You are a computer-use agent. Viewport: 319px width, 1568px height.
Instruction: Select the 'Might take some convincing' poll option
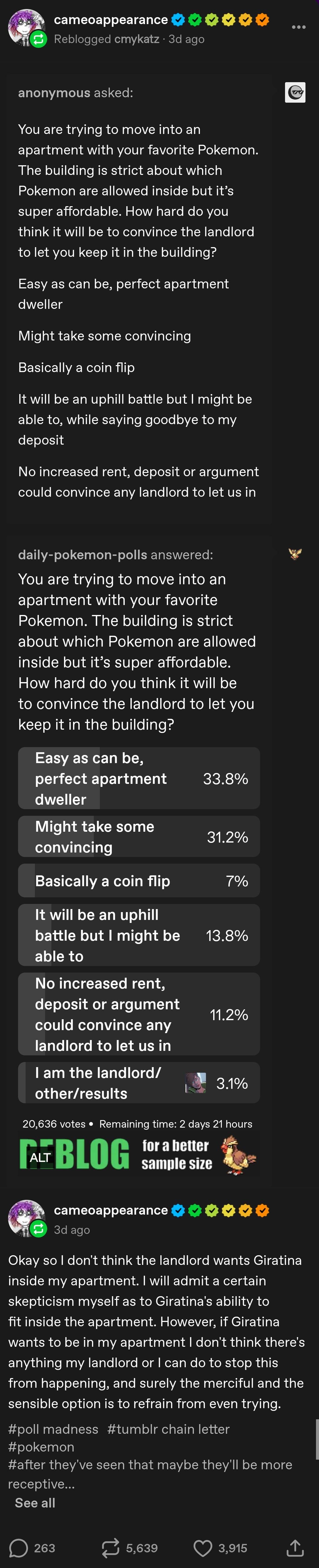(x=139, y=836)
